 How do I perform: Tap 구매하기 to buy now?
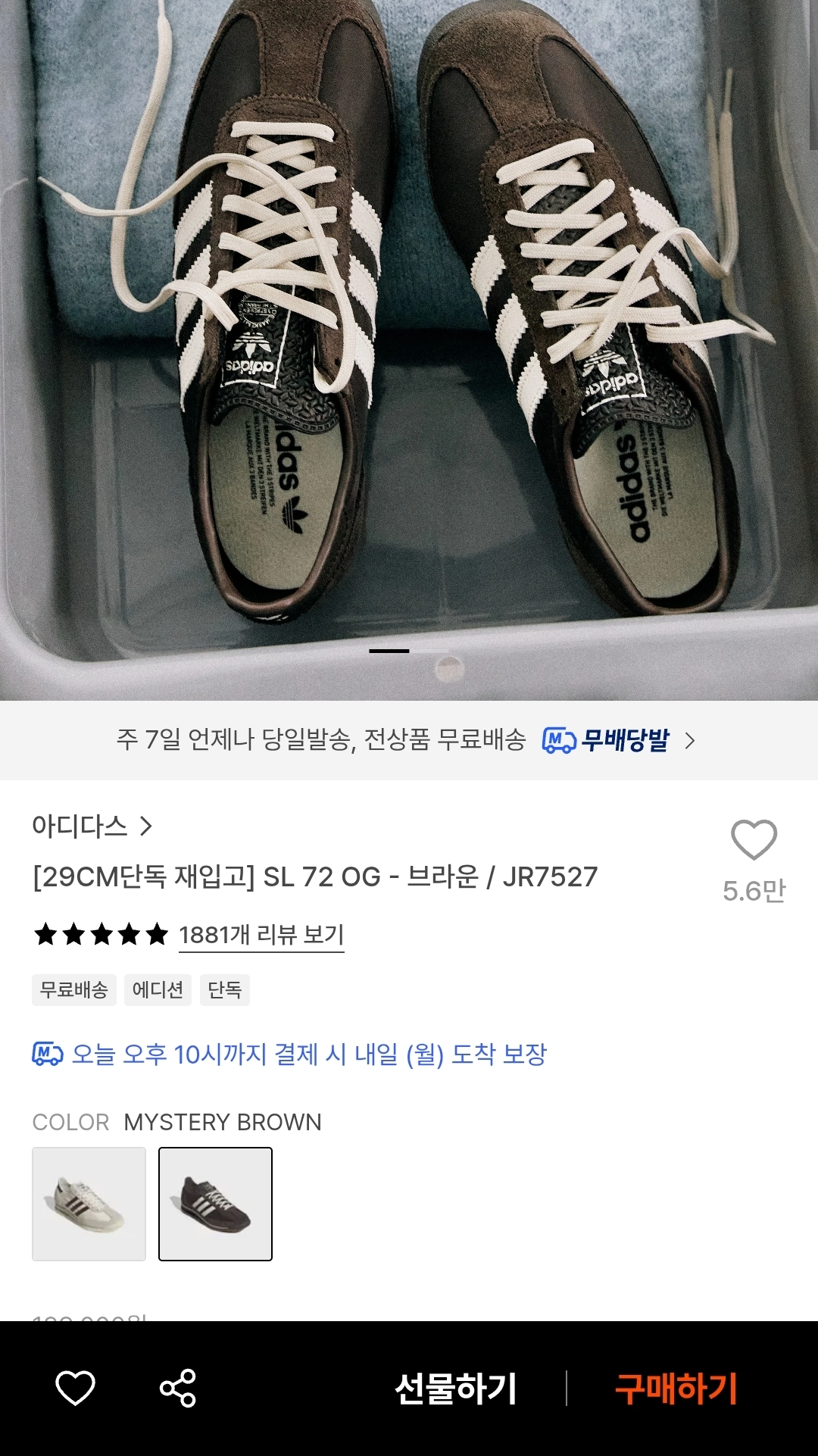pyautogui.click(x=676, y=1389)
